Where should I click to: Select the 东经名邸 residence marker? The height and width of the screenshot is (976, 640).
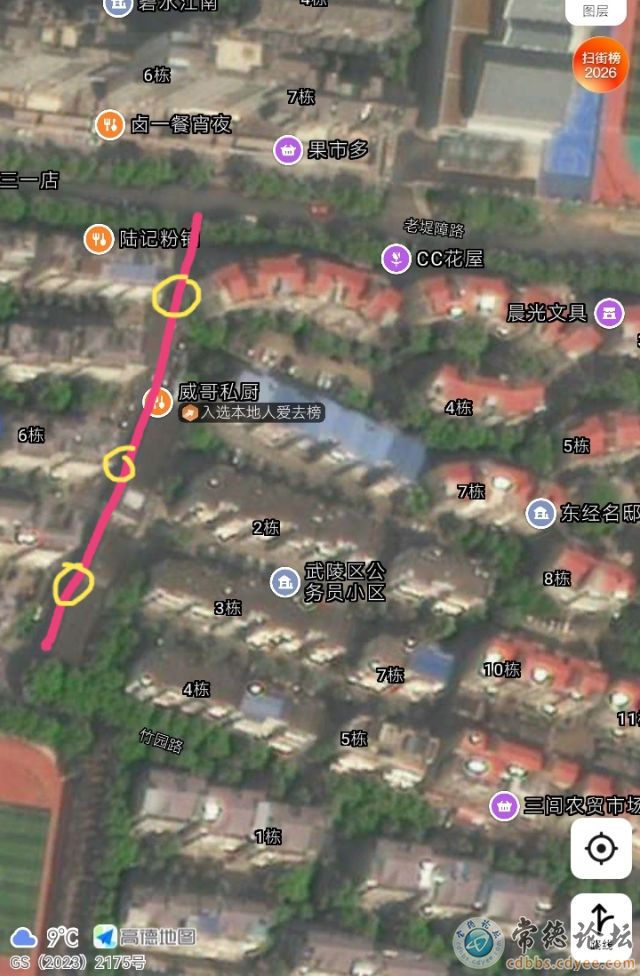point(541,513)
